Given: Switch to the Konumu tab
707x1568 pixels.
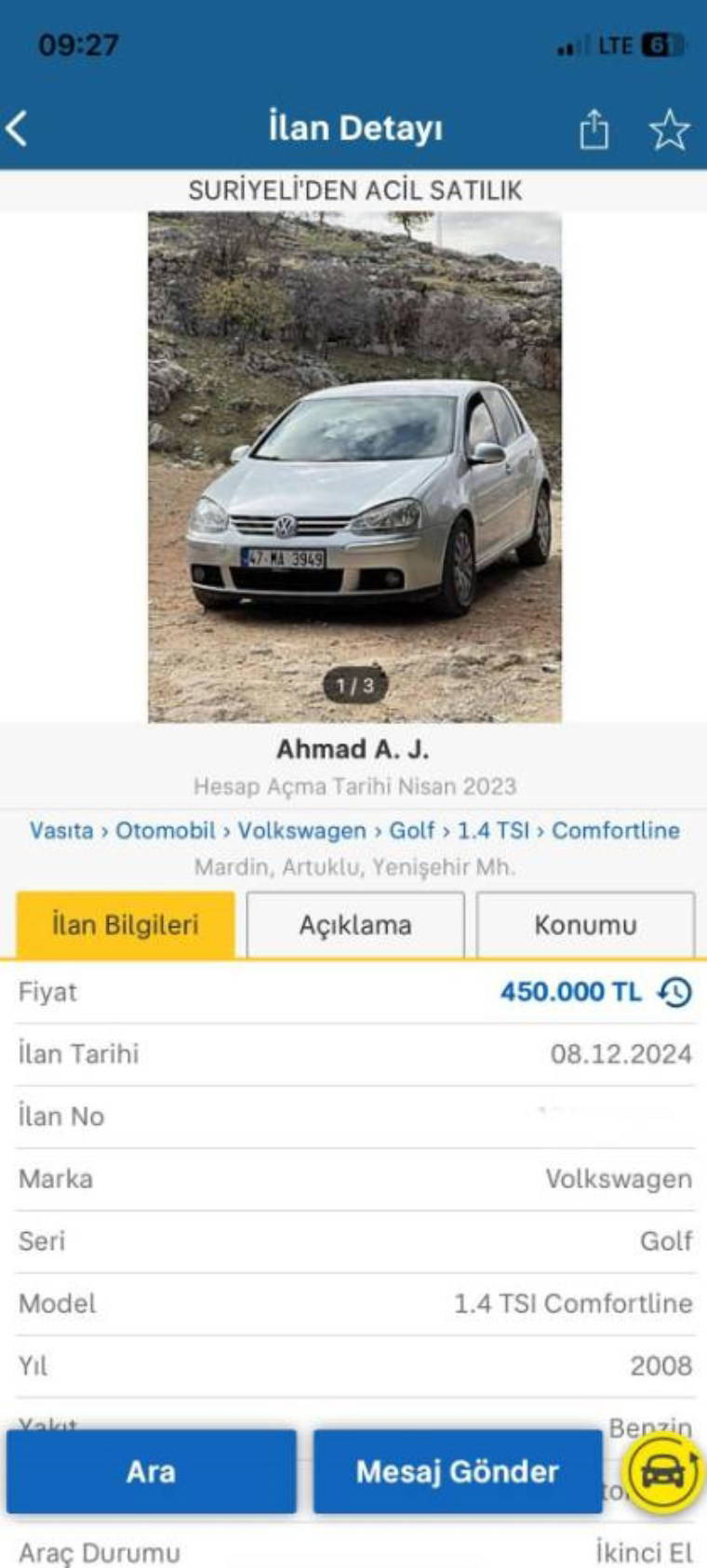Looking at the screenshot, I should click(x=585, y=925).
